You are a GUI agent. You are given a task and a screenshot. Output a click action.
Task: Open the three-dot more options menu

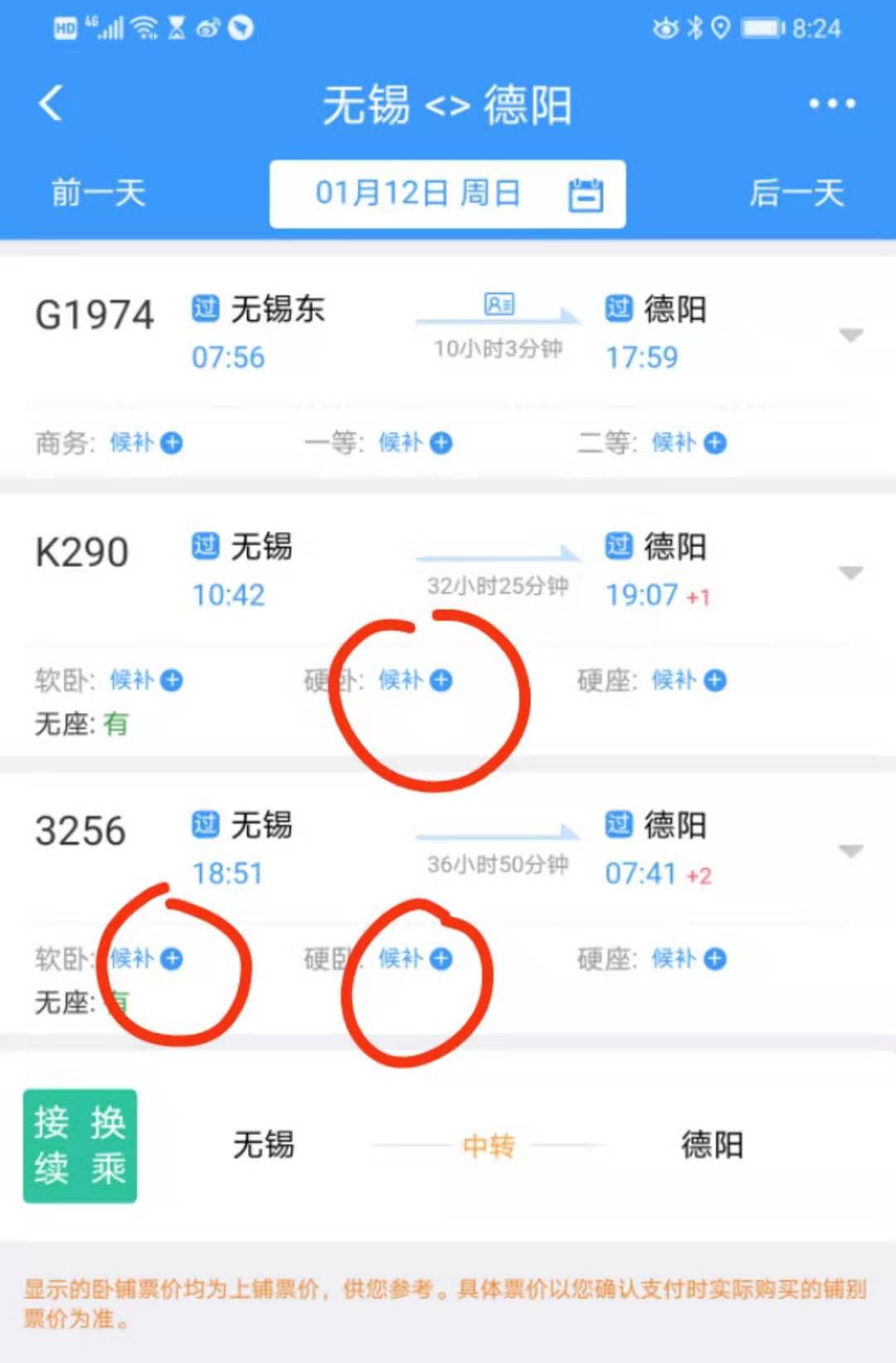[832, 101]
